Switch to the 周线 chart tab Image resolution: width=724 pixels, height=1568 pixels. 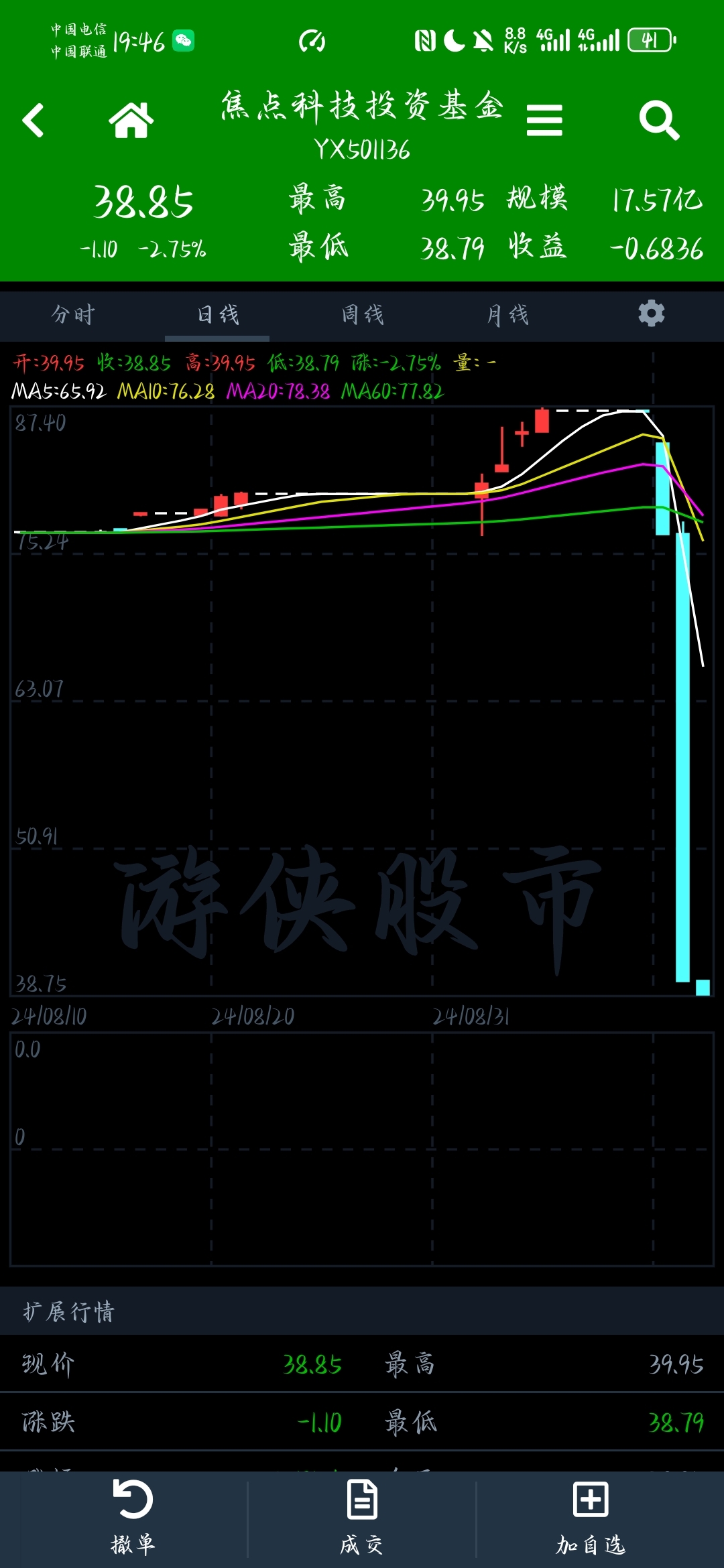(363, 314)
